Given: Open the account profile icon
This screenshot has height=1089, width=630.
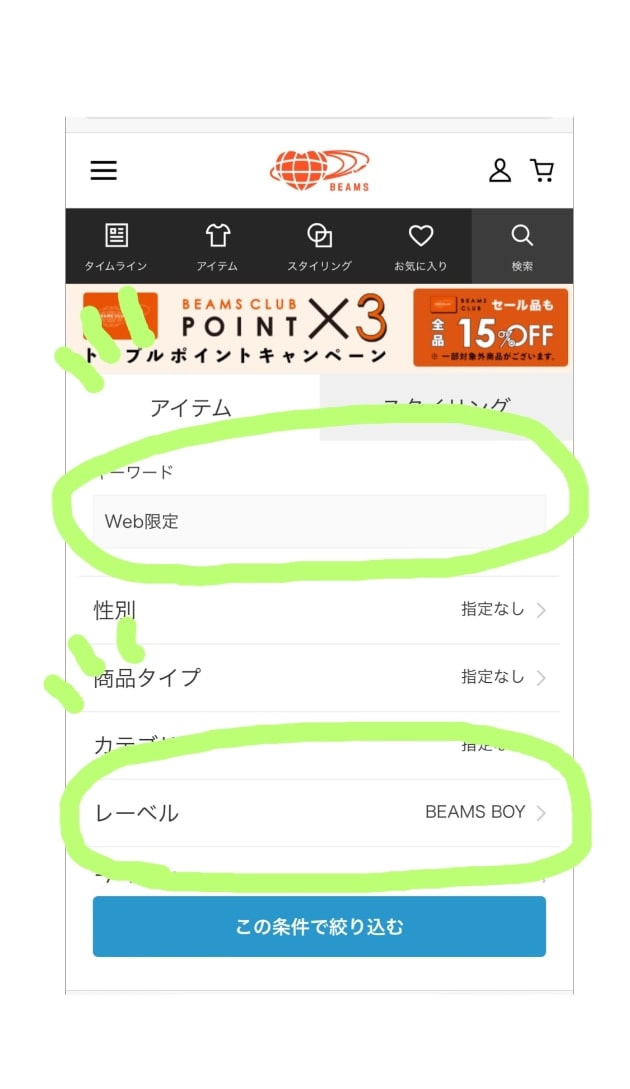Looking at the screenshot, I should [499, 171].
